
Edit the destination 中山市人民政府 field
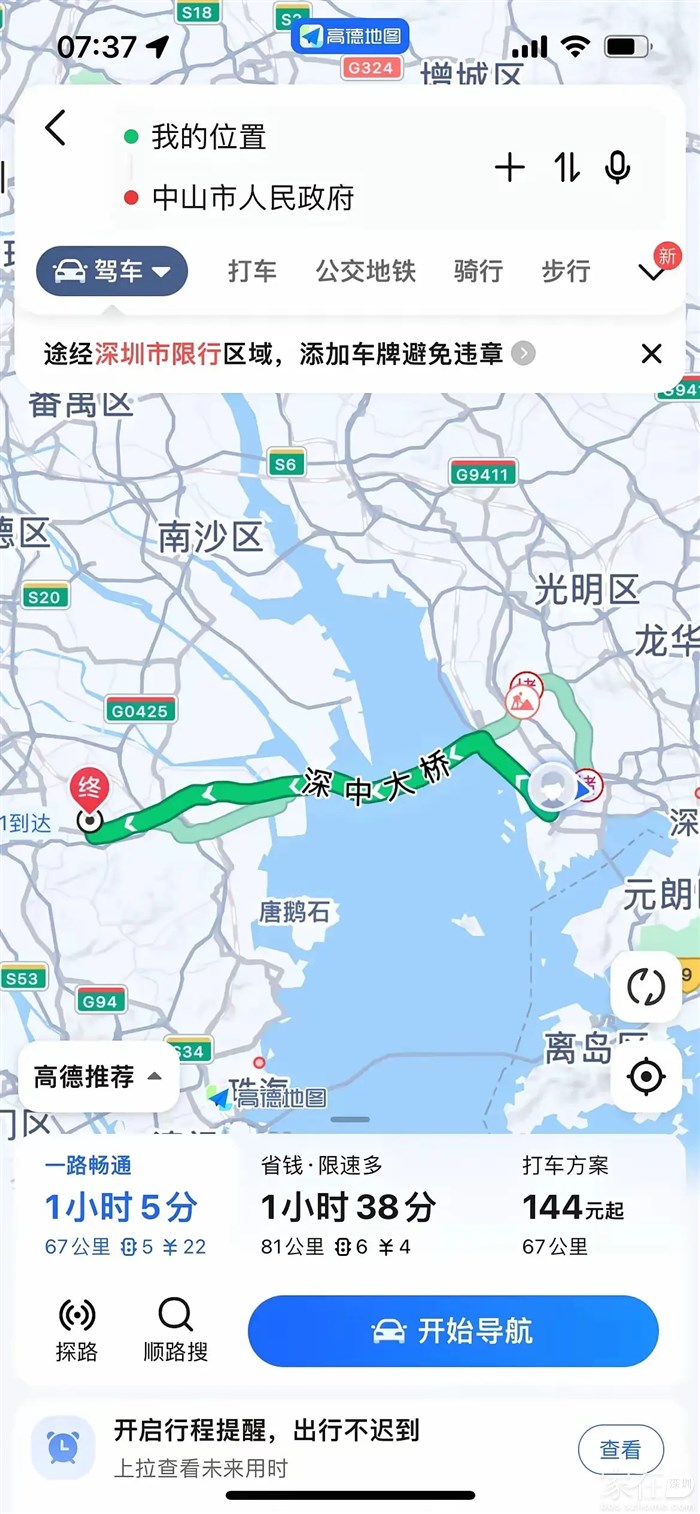(x=252, y=198)
